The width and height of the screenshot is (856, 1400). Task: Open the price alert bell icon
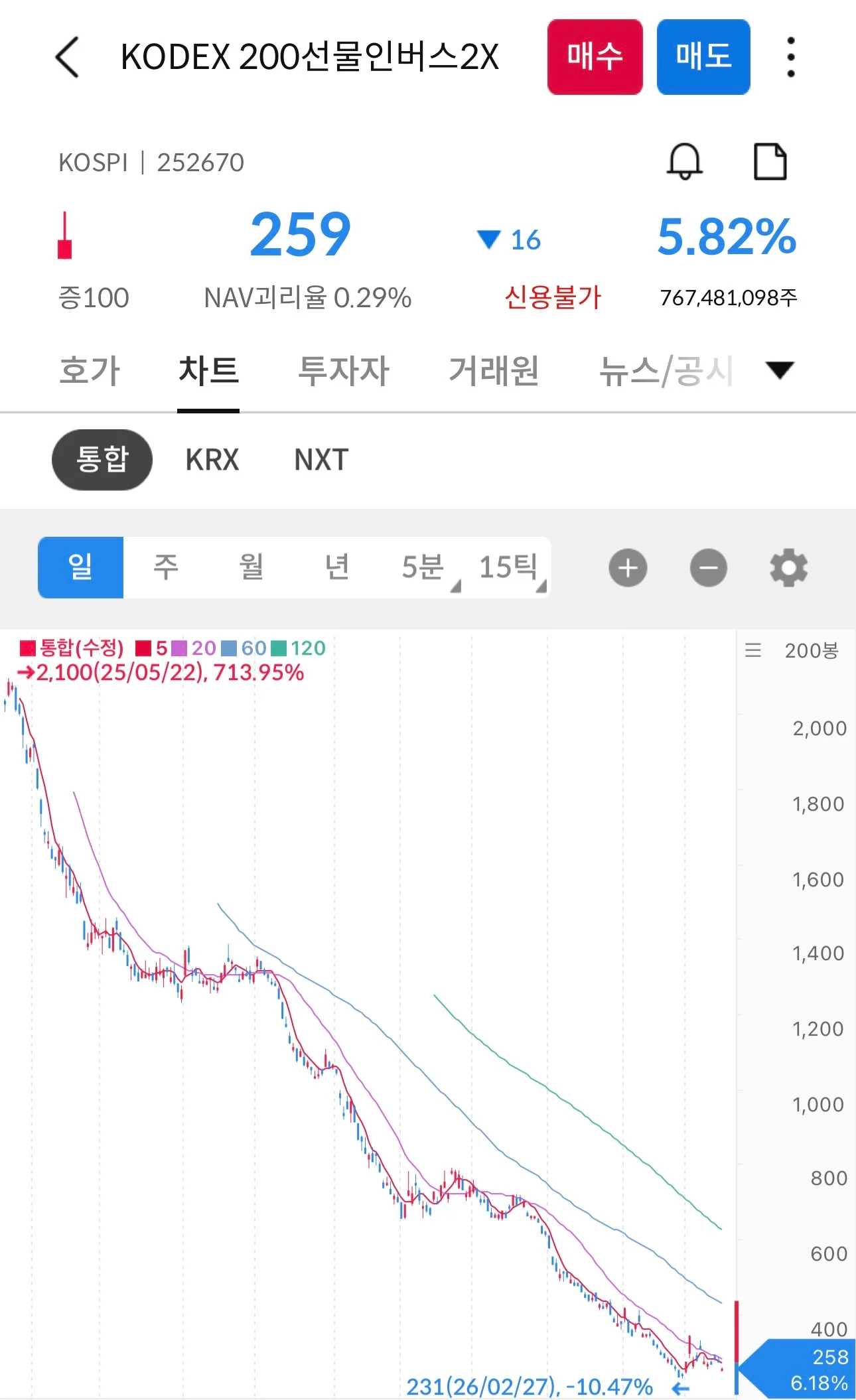coord(685,161)
